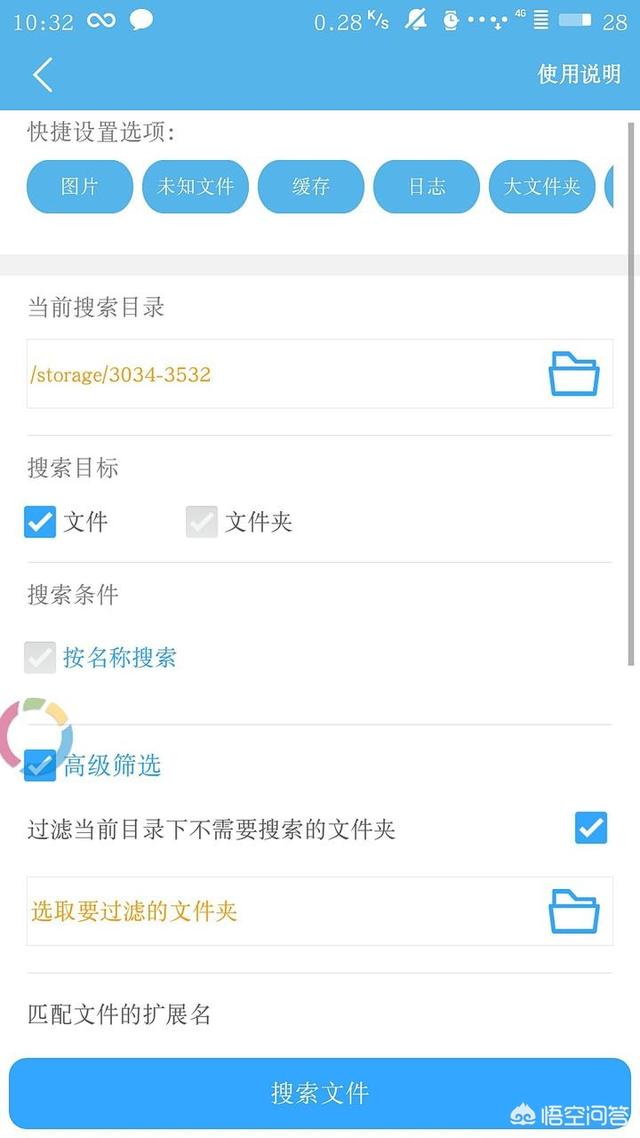Tap the 选取要过滤的文件夹 field
This screenshot has width=640, height=1138.
tap(320, 911)
